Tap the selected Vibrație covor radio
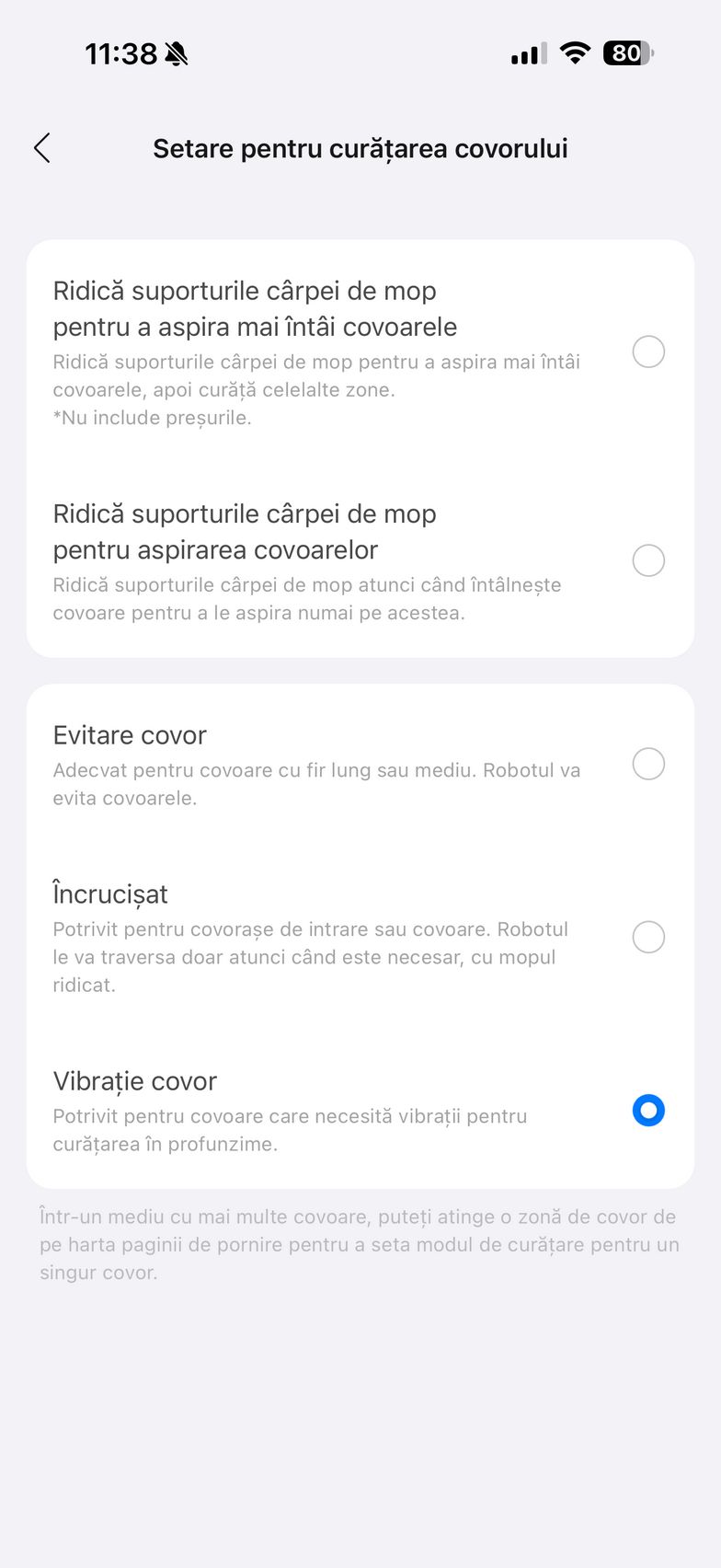 click(648, 1111)
